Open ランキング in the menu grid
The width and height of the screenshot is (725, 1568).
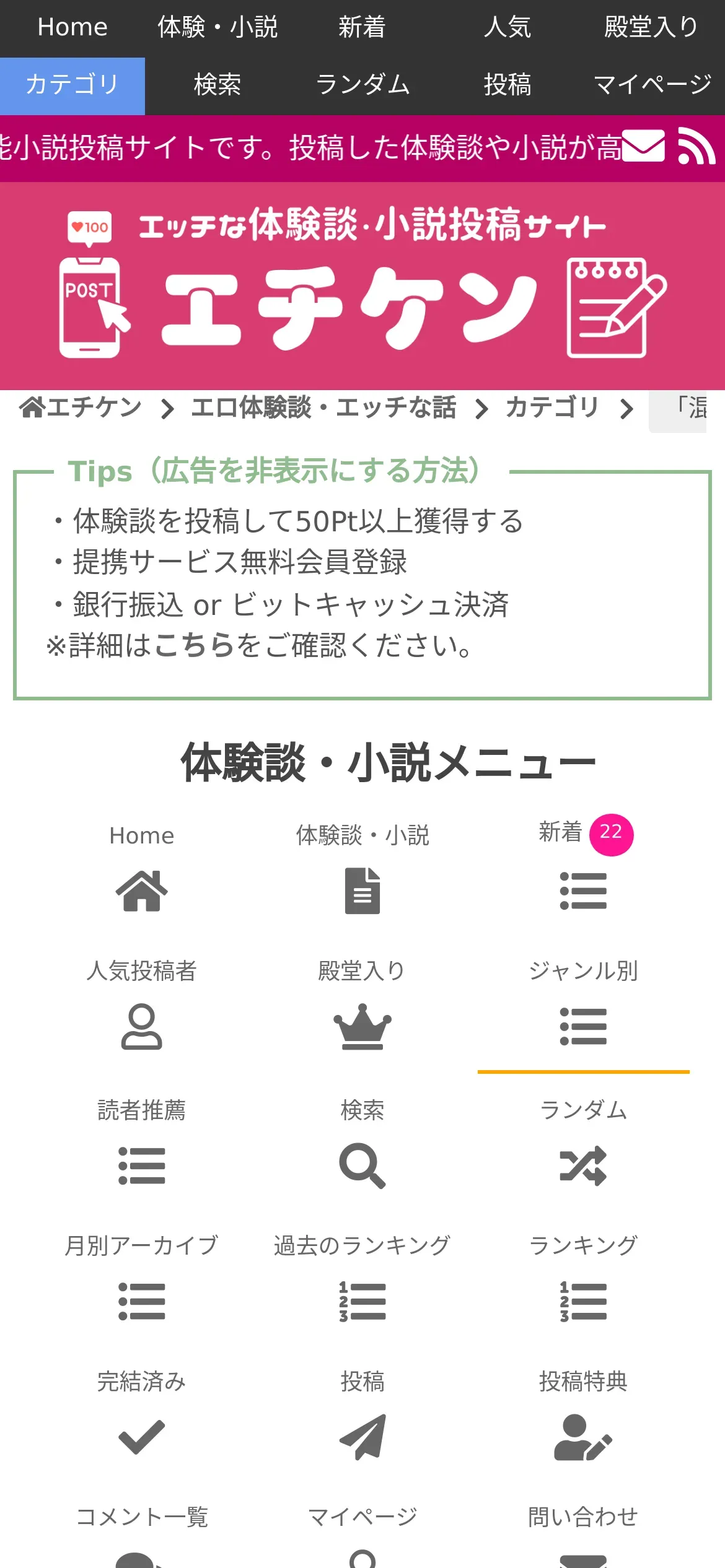583,1276
